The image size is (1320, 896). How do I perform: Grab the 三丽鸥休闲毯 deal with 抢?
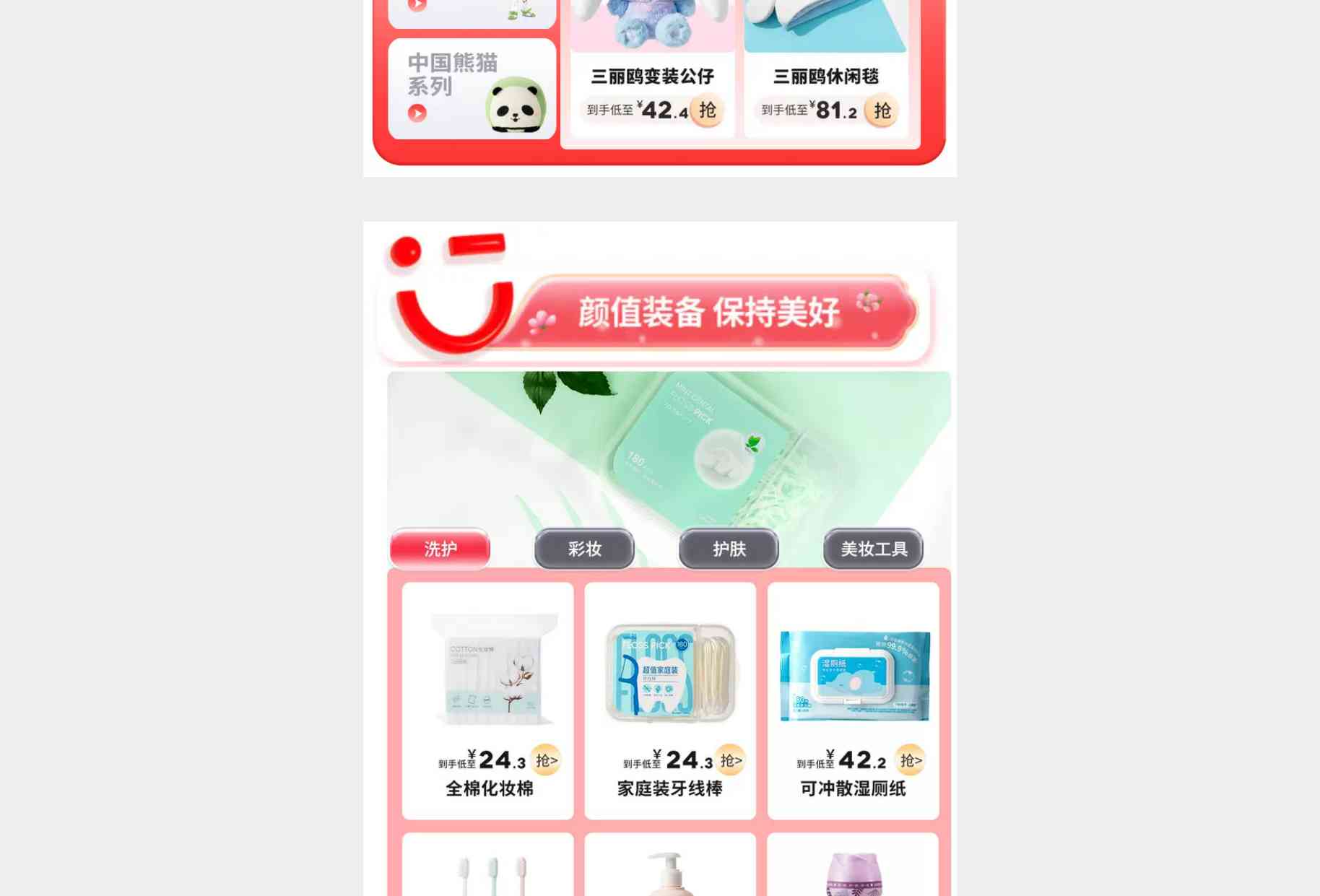882,110
